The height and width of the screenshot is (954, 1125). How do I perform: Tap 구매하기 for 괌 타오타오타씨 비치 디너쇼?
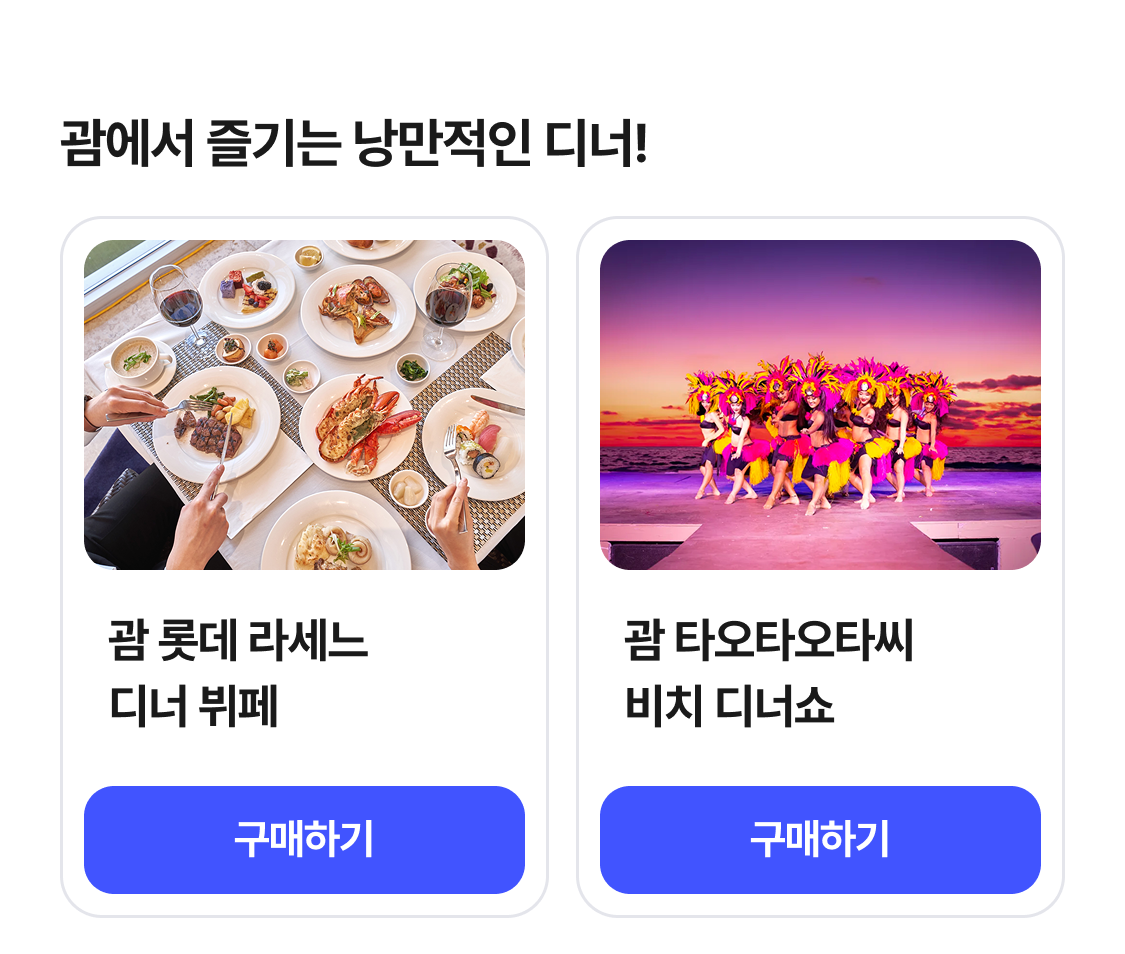[x=820, y=840]
